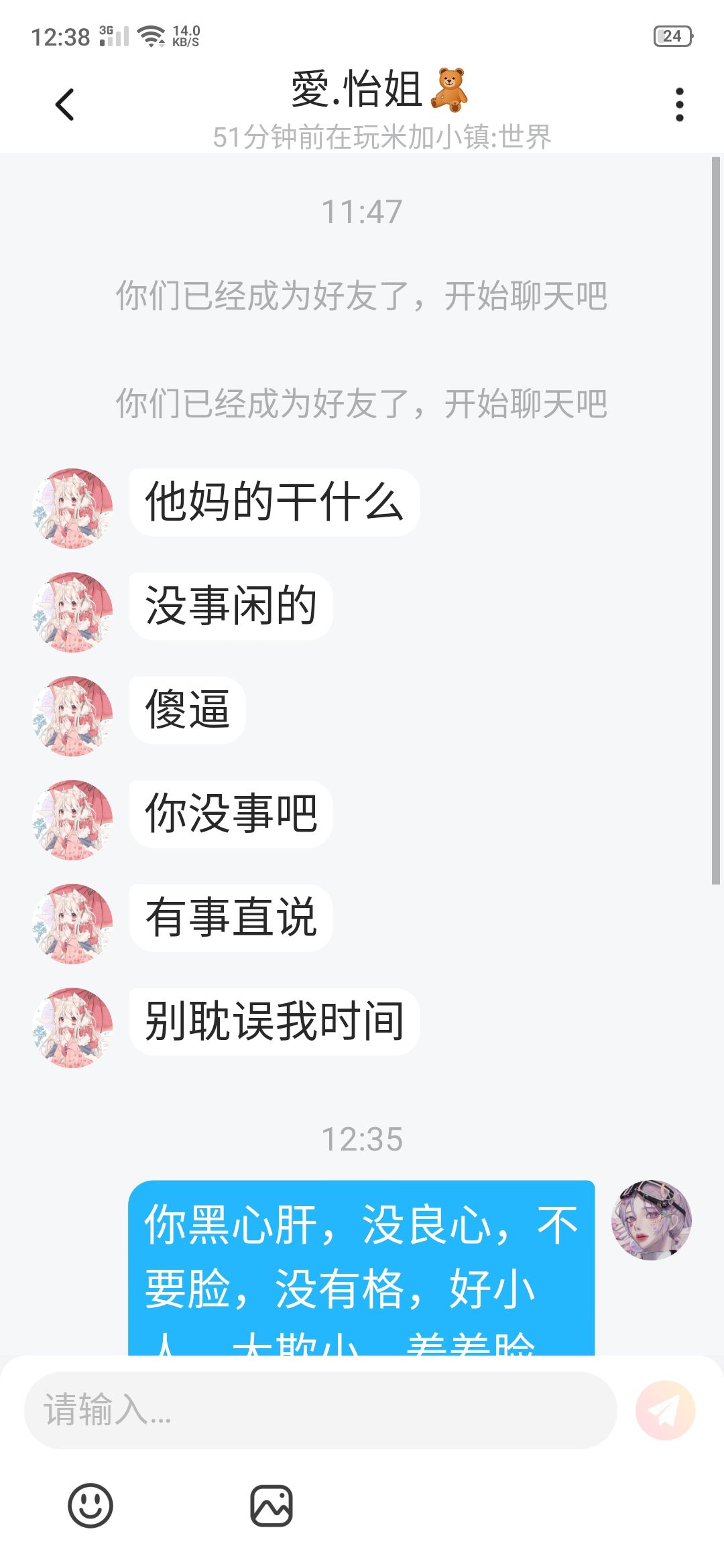724x1568 pixels.
Task: Open the three-dot overflow menu
Action: click(x=679, y=105)
